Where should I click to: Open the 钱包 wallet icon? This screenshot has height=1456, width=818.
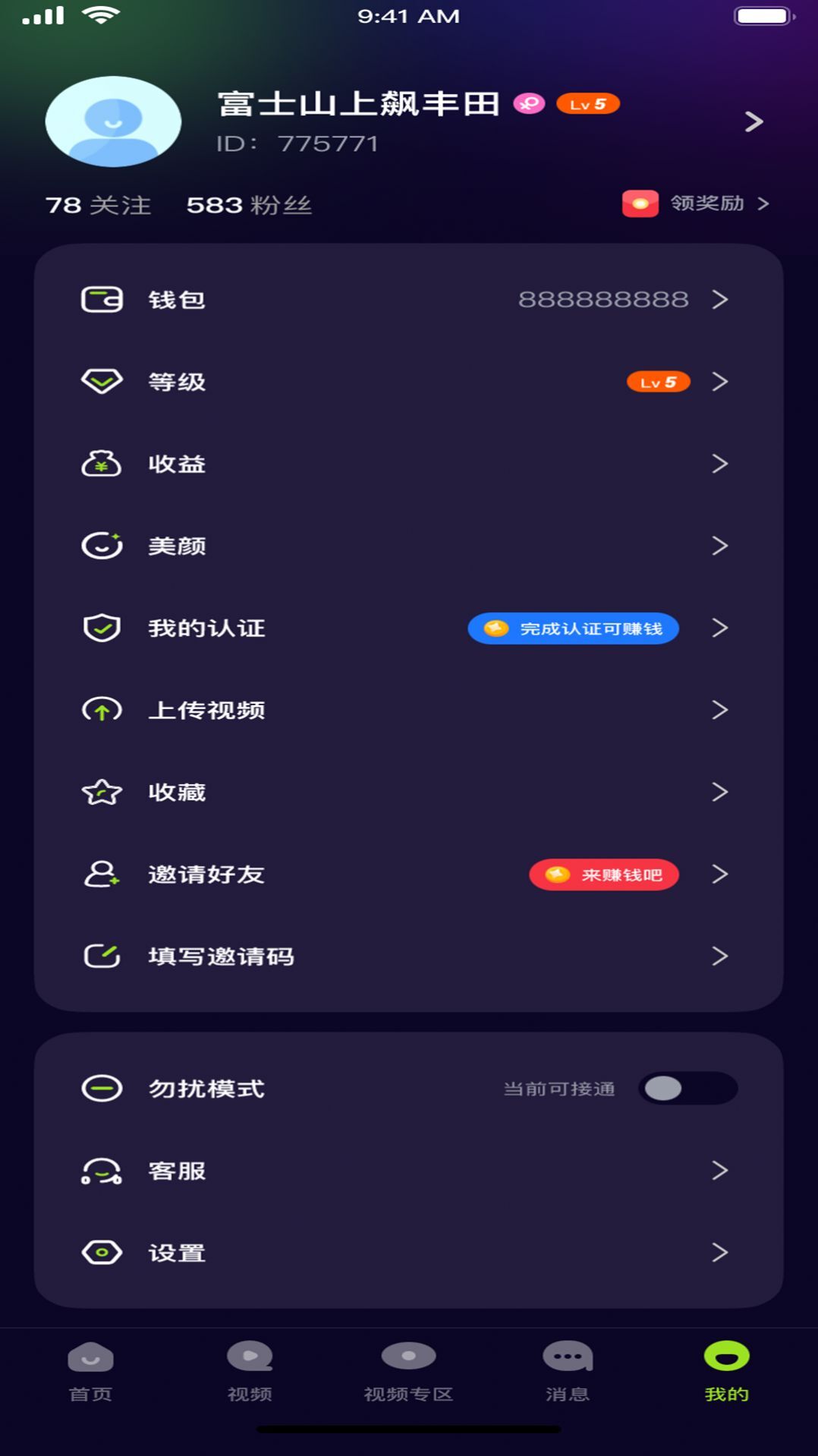[x=102, y=299]
